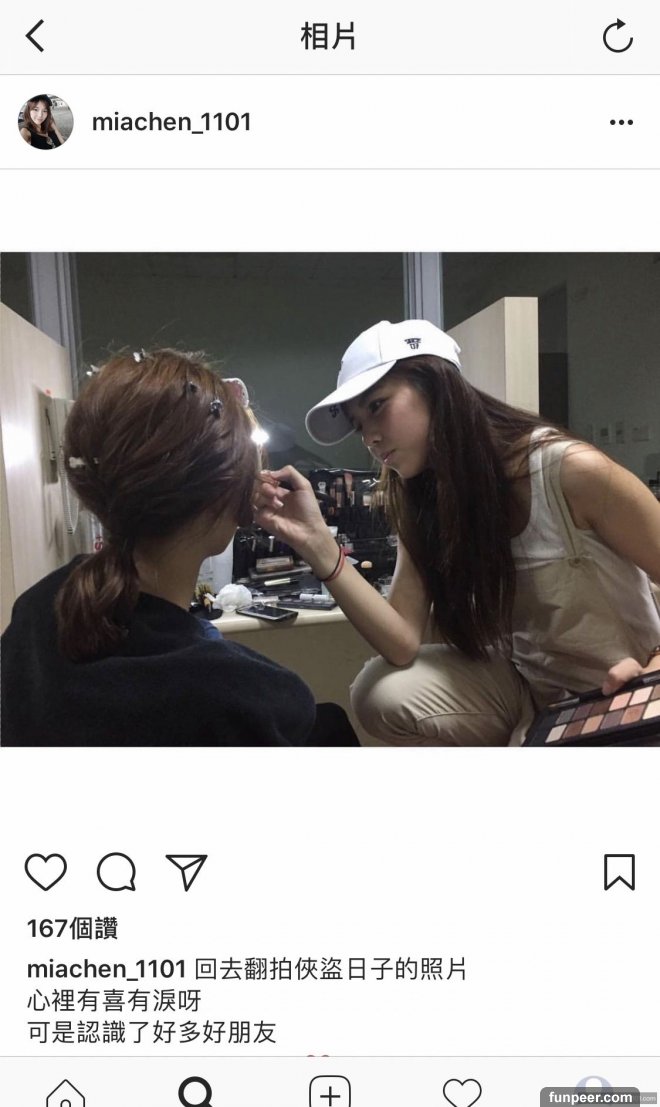Switch to the Activity heart tab

[461, 1091]
